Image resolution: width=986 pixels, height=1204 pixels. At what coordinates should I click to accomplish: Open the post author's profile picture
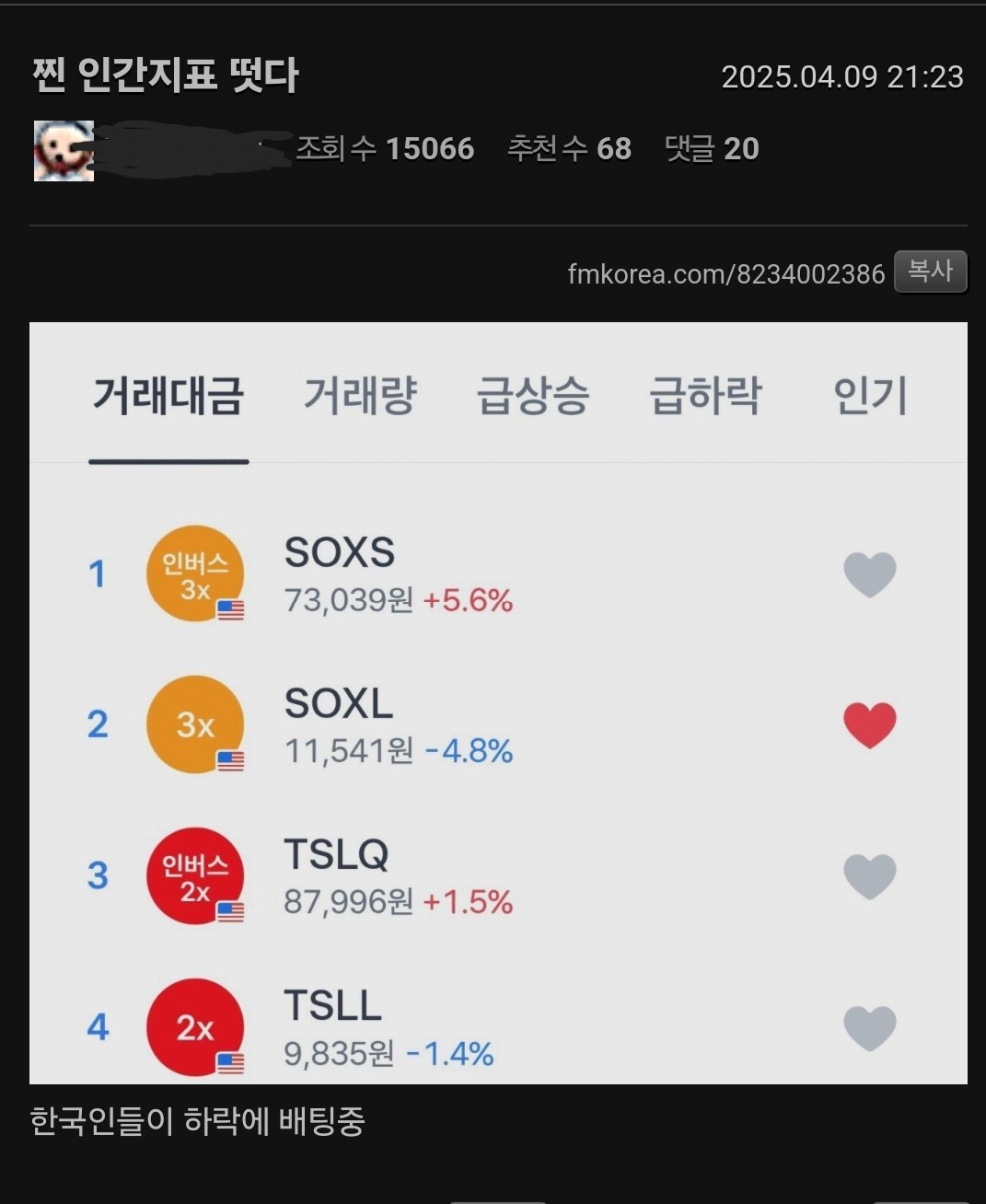tap(64, 151)
